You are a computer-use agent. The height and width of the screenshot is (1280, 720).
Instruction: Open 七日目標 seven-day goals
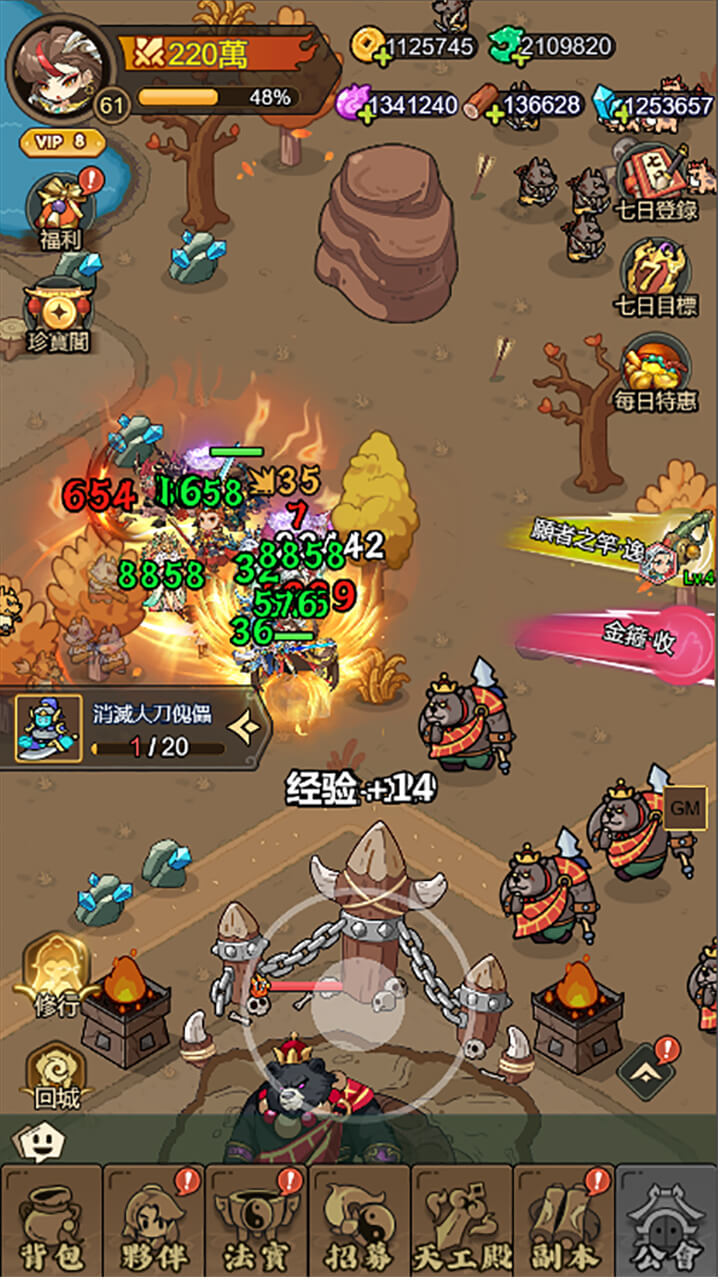pyautogui.click(x=655, y=275)
